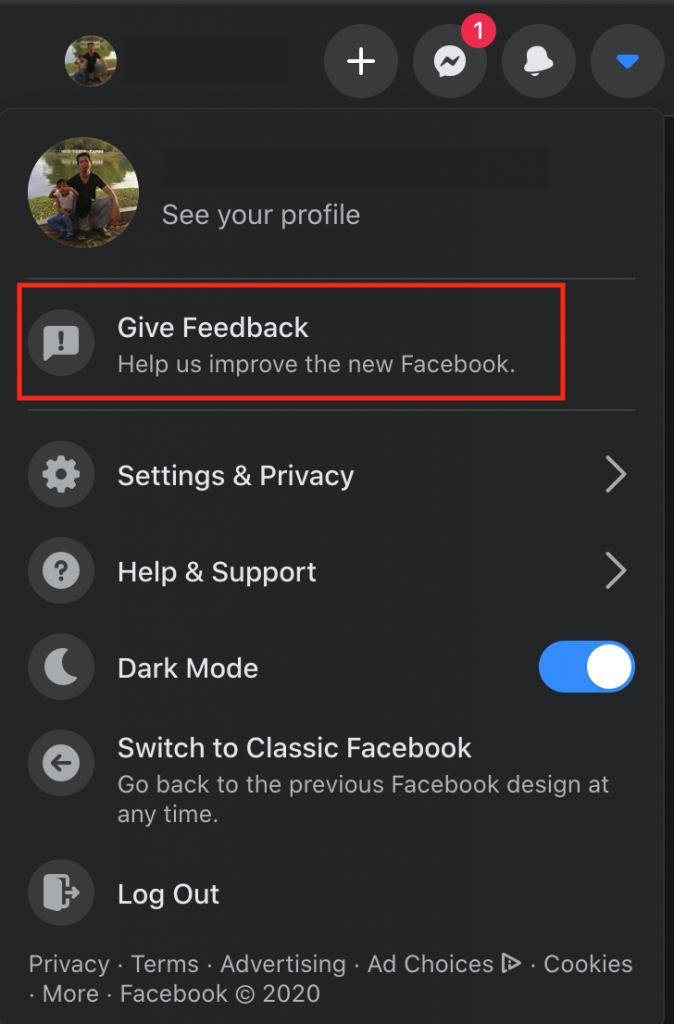674x1024 pixels.
Task: Tap the plus create button
Action: point(361,62)
